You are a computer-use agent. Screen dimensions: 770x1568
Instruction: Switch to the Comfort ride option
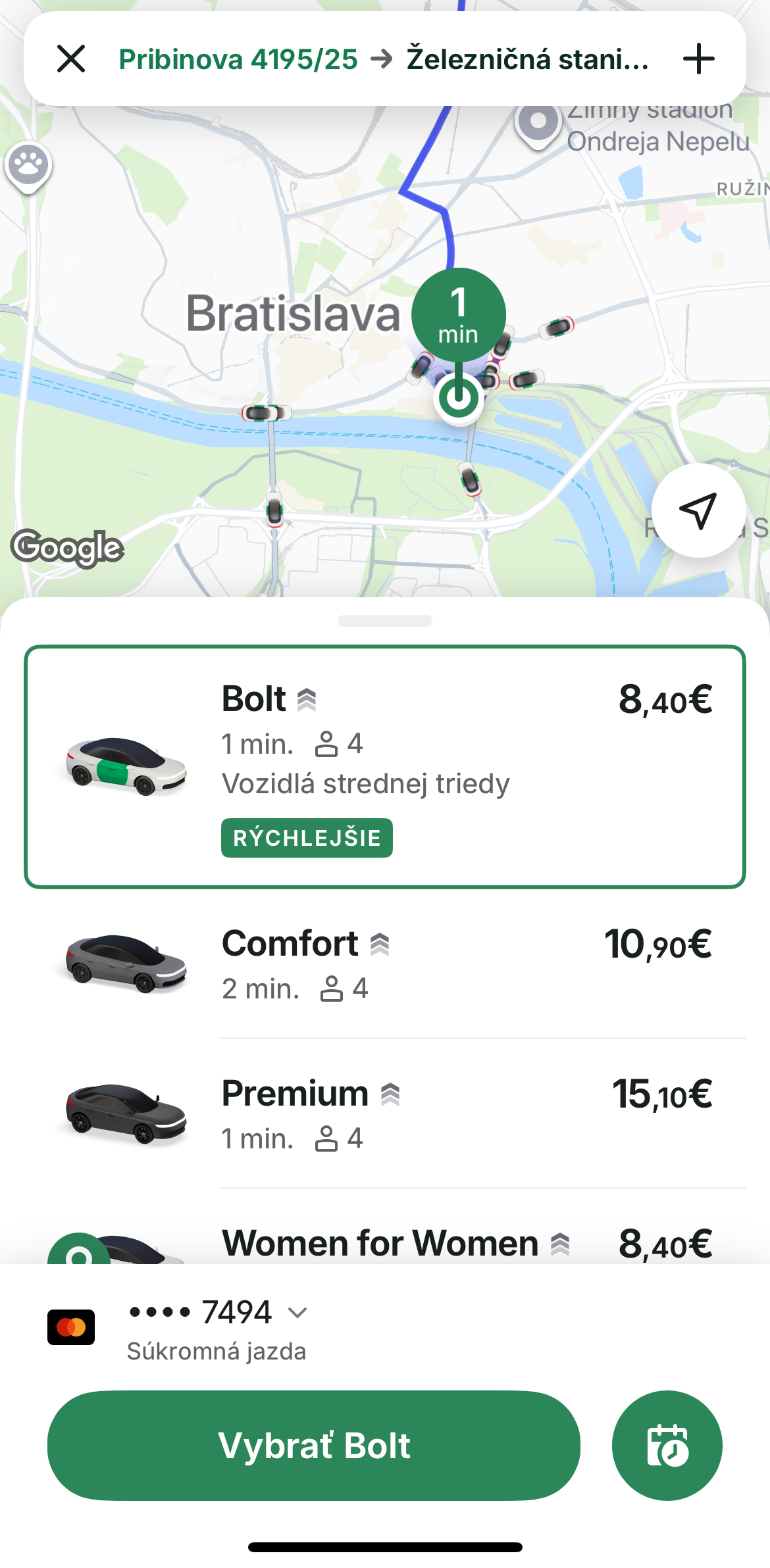[x=385, y=964]
